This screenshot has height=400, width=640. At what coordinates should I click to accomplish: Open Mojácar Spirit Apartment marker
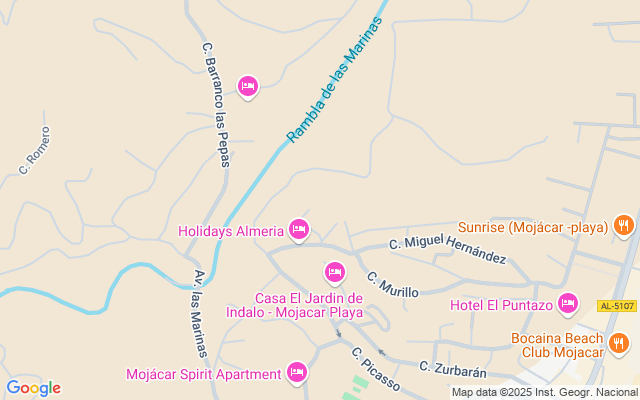297,372
